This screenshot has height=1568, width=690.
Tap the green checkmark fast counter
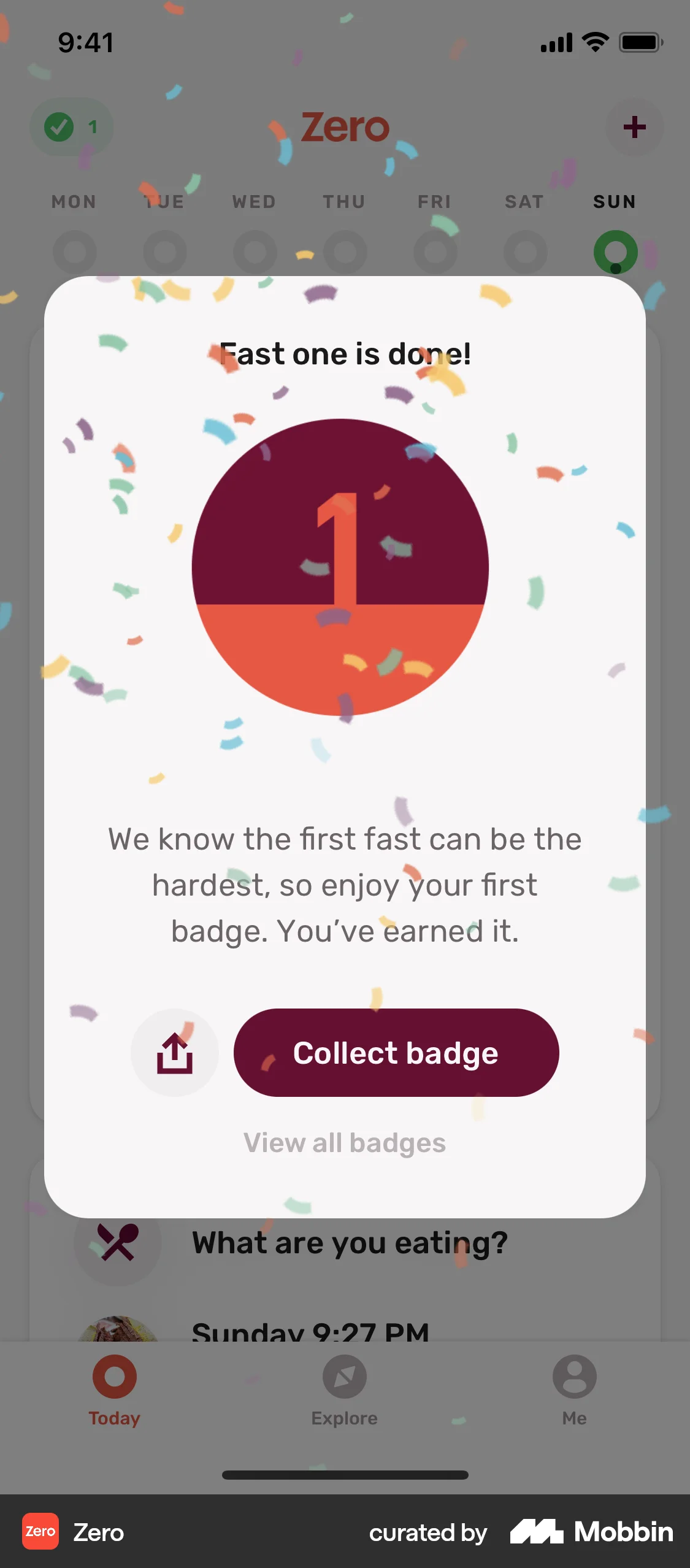click(x=71, y=126)
